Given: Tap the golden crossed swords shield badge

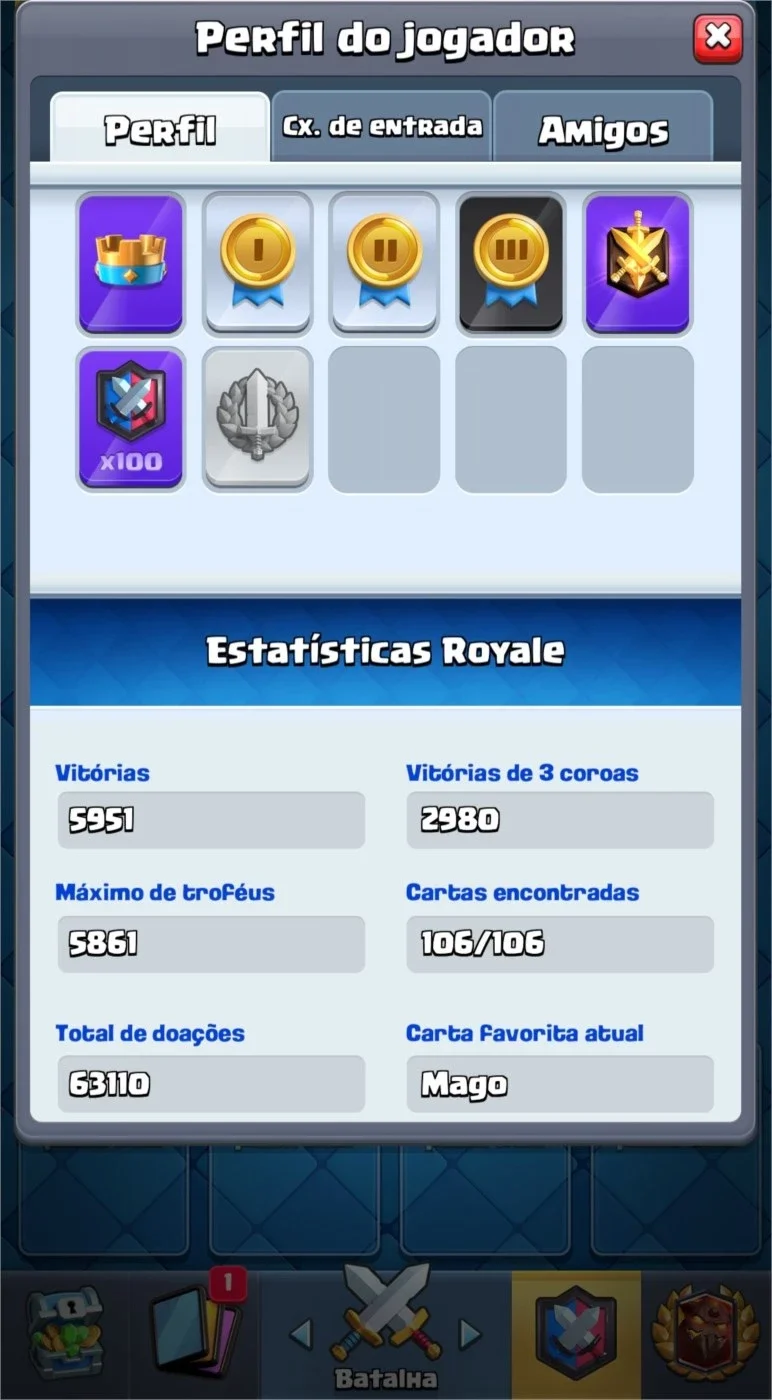Looking at the screenshot, I should point(638,264).
